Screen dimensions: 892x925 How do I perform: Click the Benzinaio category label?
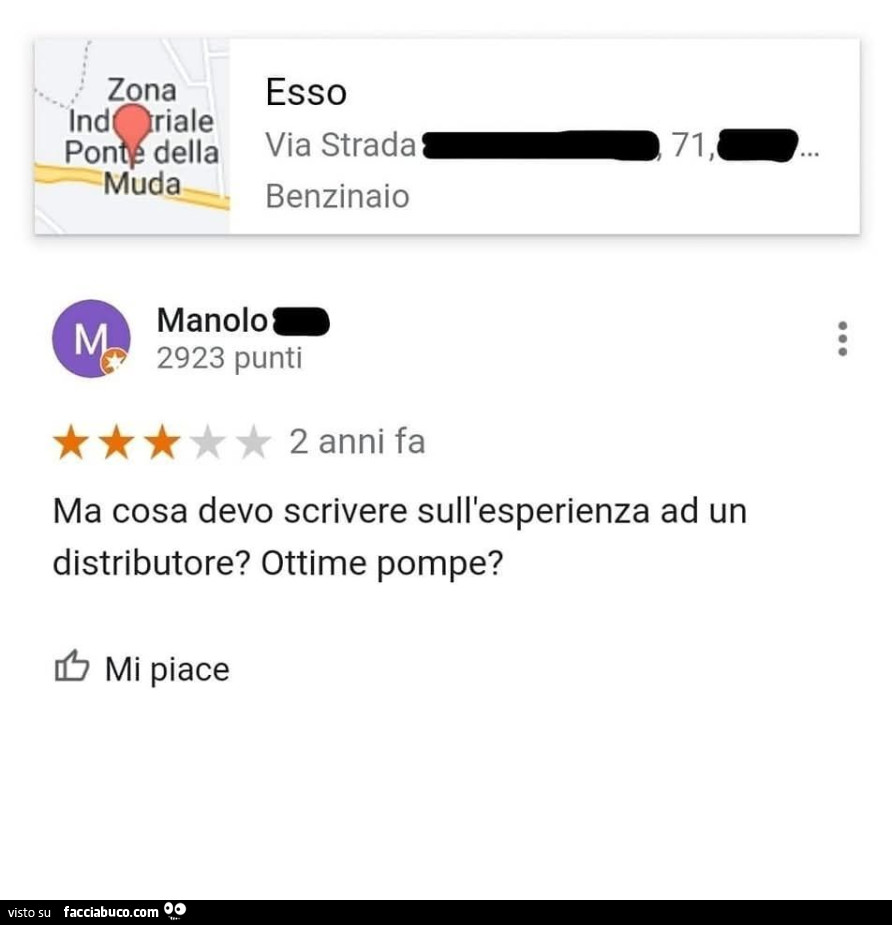(337, 196)
